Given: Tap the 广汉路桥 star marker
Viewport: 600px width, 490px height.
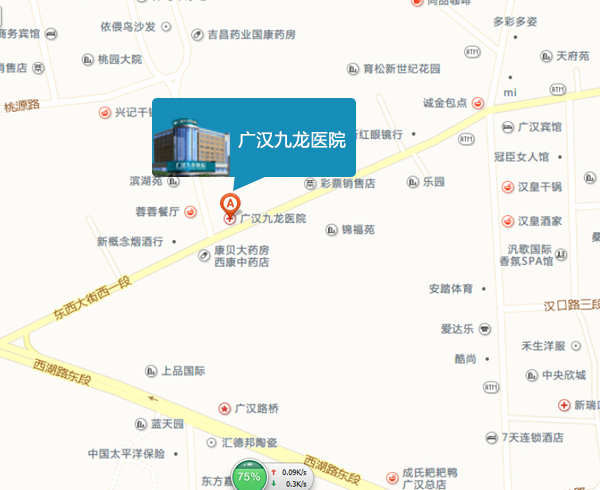Looking at the screenshot, I should click(225, 409).
